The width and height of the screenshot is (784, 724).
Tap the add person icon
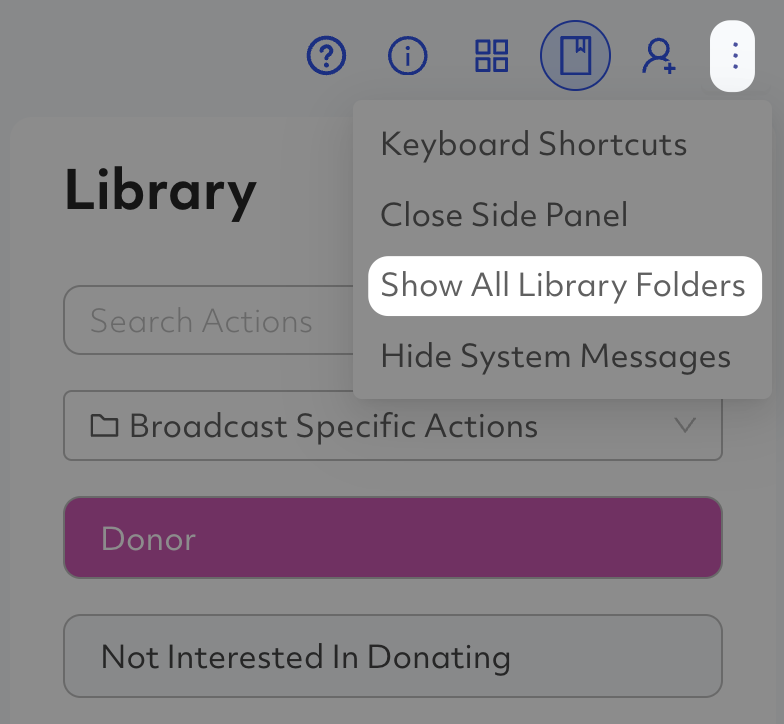pos(658,56)
